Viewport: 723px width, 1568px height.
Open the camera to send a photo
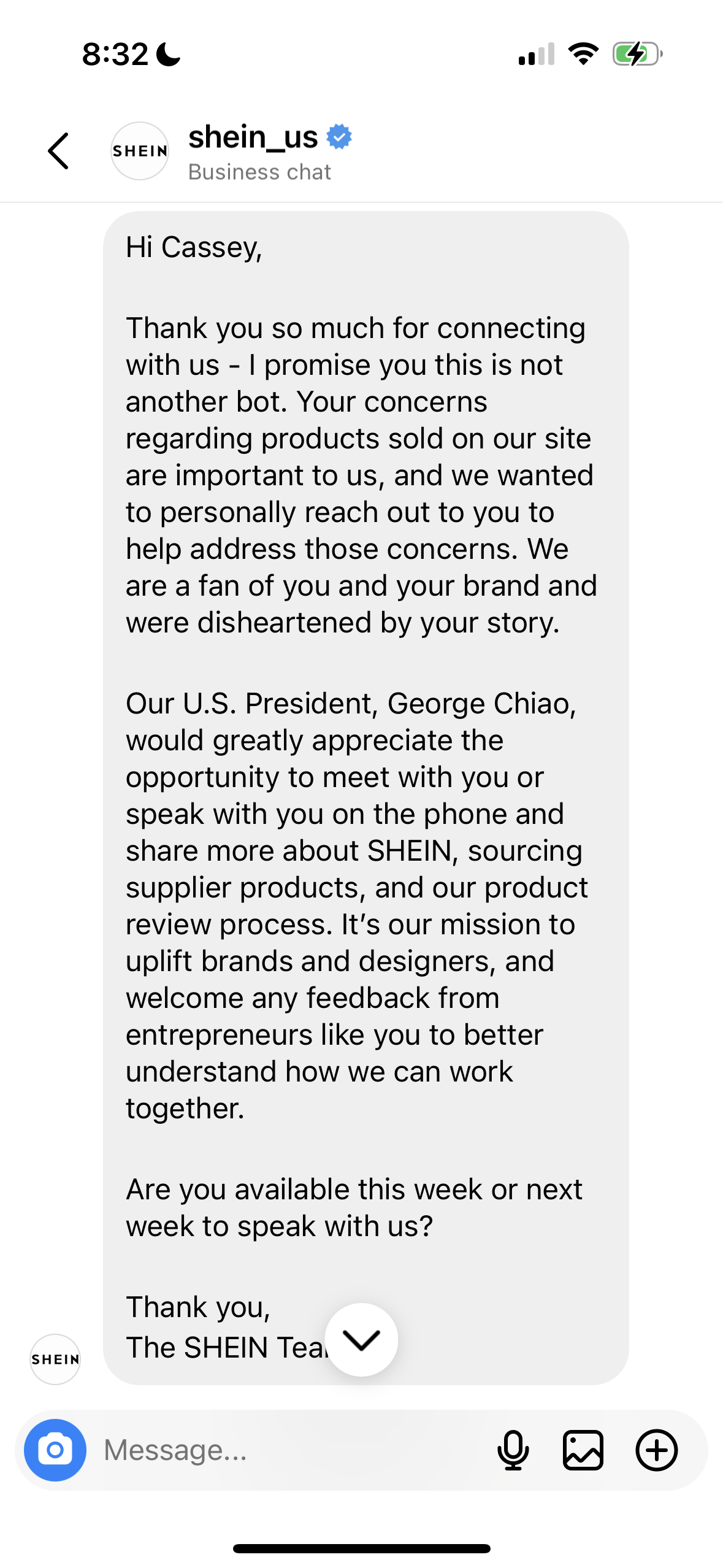55,1450
